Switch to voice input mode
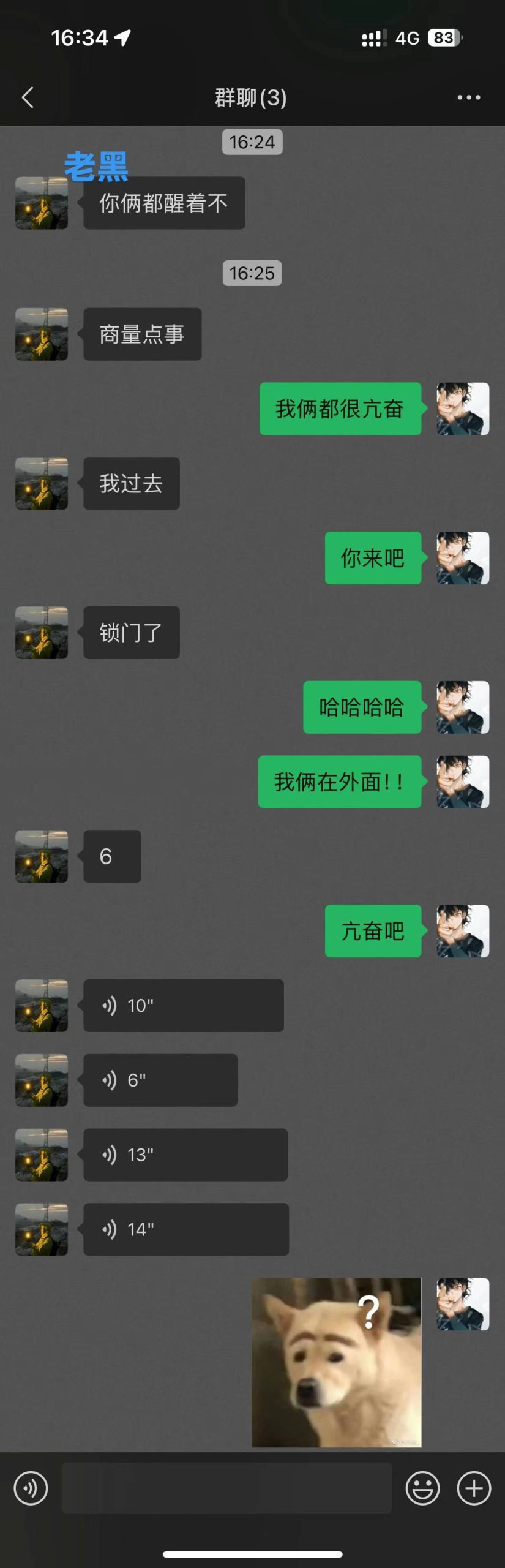The image size is (505, 1568). (x=31, y=1488)
